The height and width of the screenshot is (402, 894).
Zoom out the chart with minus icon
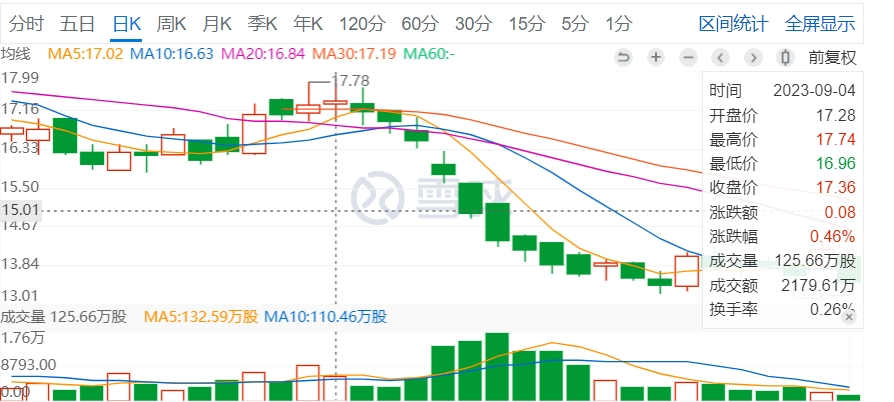point(688,57)
